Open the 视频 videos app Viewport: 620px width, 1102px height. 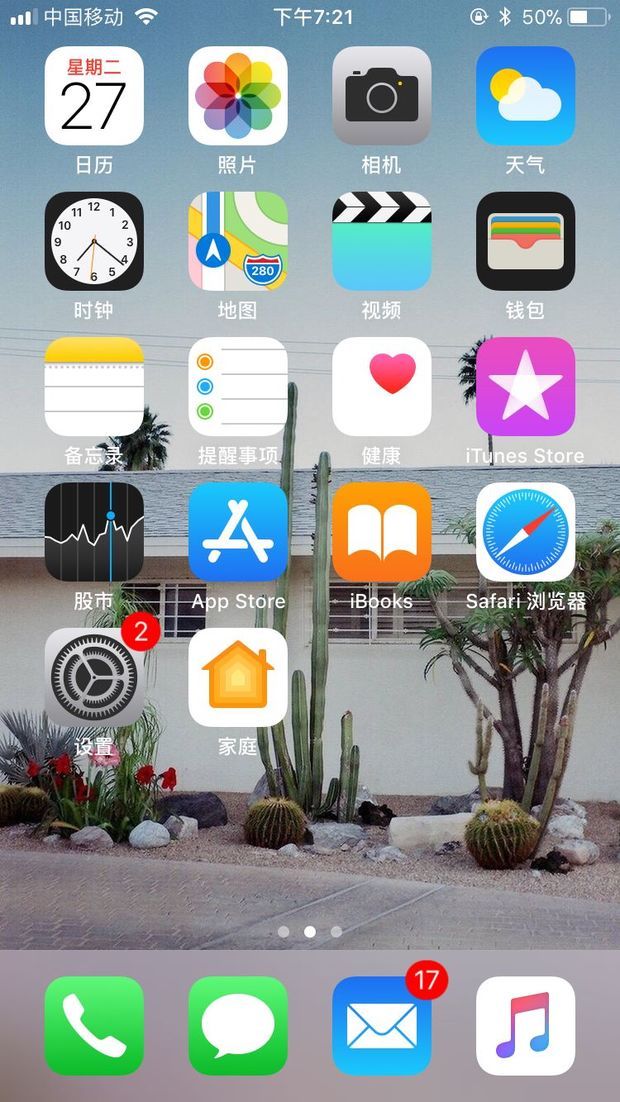(x=382, y=241)
